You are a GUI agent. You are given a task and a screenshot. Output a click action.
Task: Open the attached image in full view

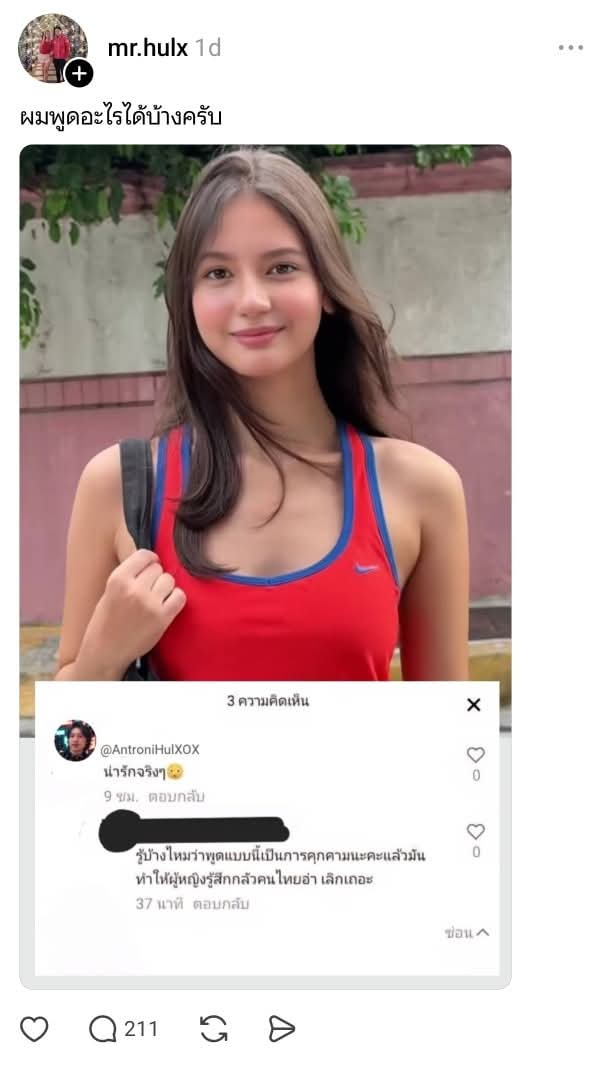pyautogui.click(x=265, y=400)
